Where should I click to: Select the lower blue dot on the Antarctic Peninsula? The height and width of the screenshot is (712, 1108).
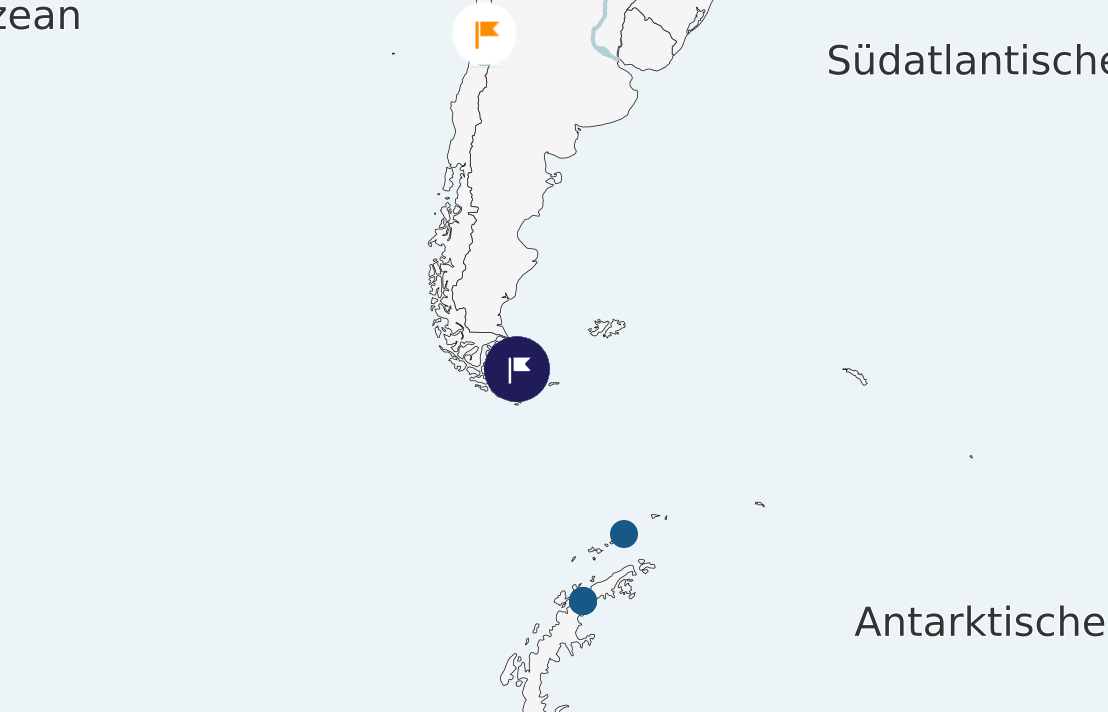(x=583, y=601)
